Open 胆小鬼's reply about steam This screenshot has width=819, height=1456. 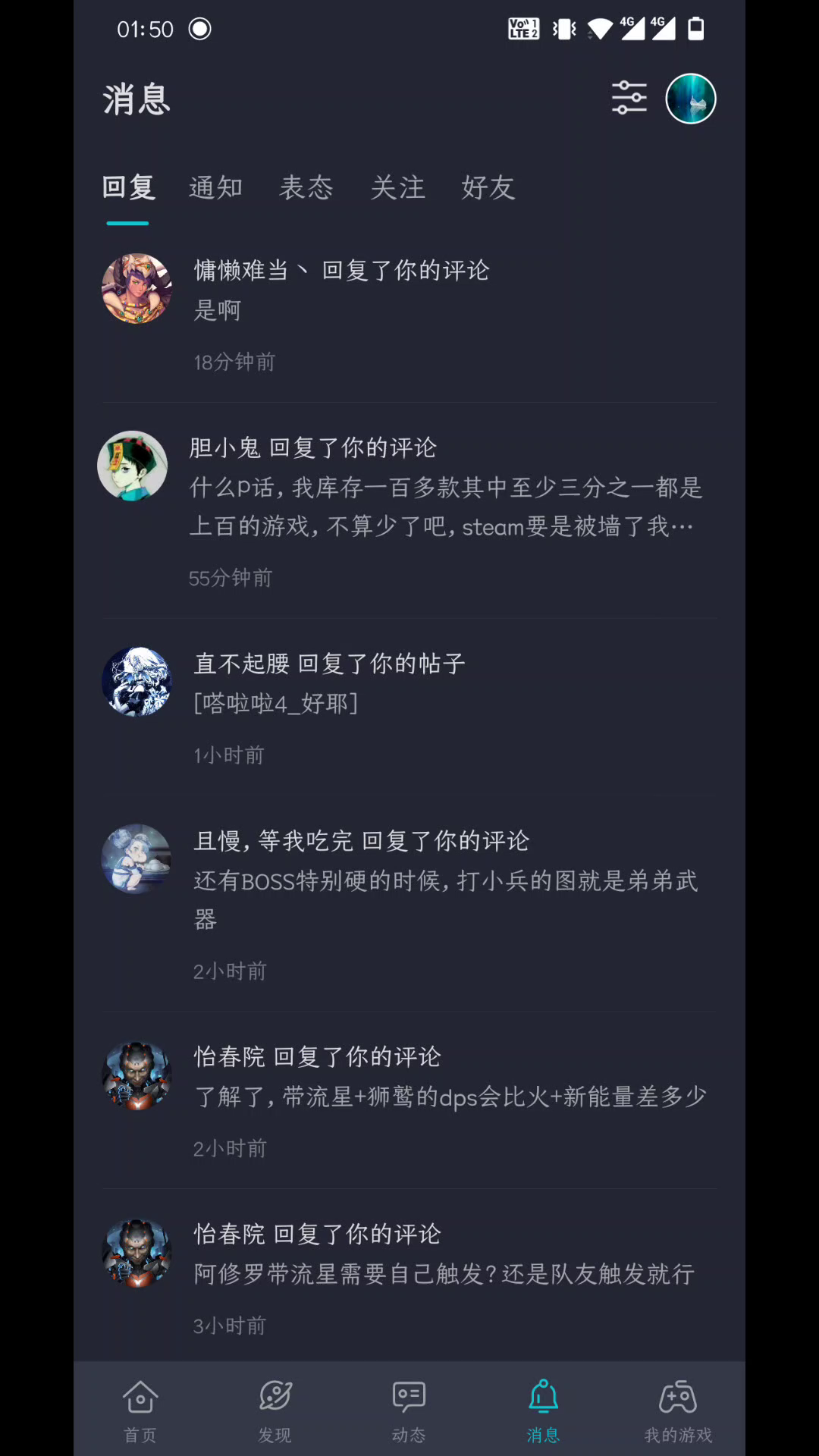[409, 511]
